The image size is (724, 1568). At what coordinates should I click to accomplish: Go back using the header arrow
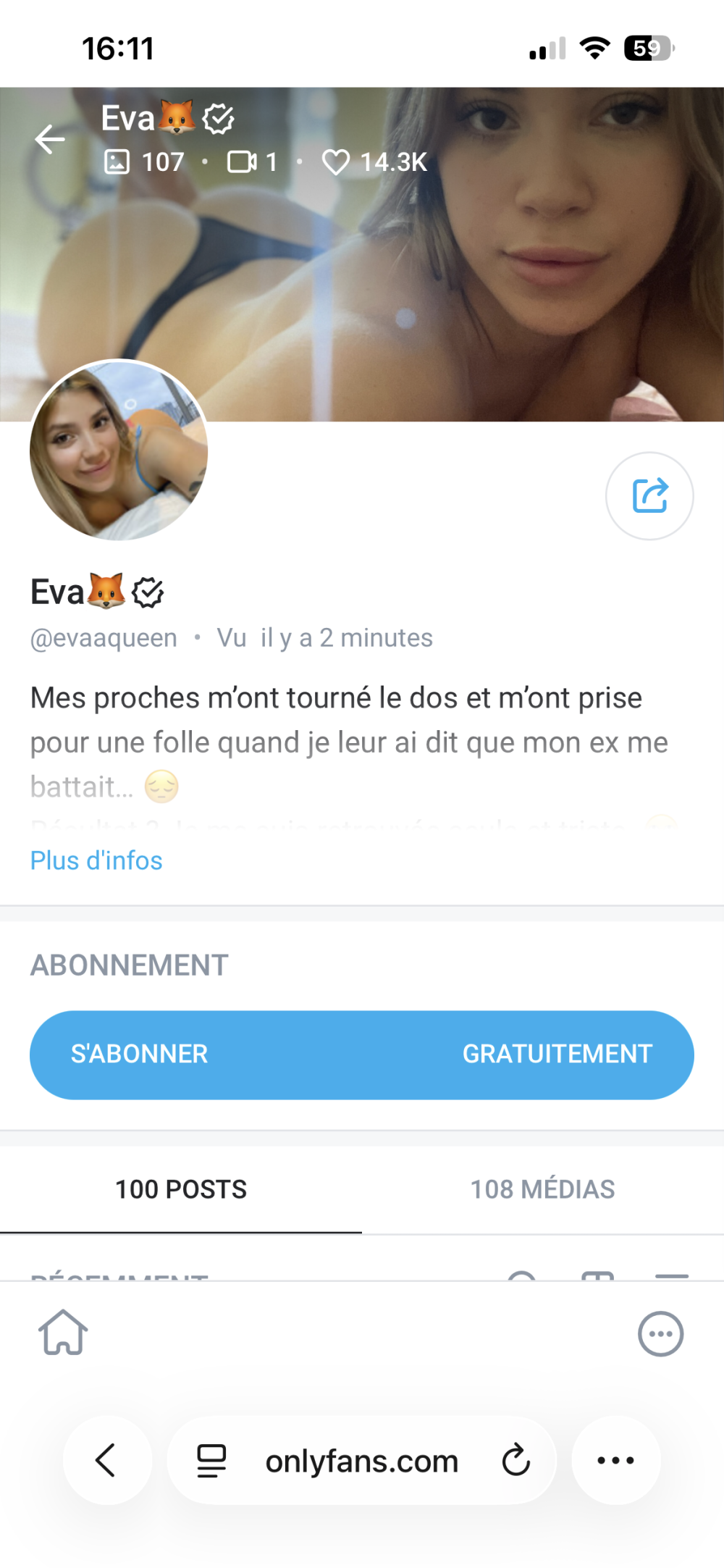click(x=50, y=139)
